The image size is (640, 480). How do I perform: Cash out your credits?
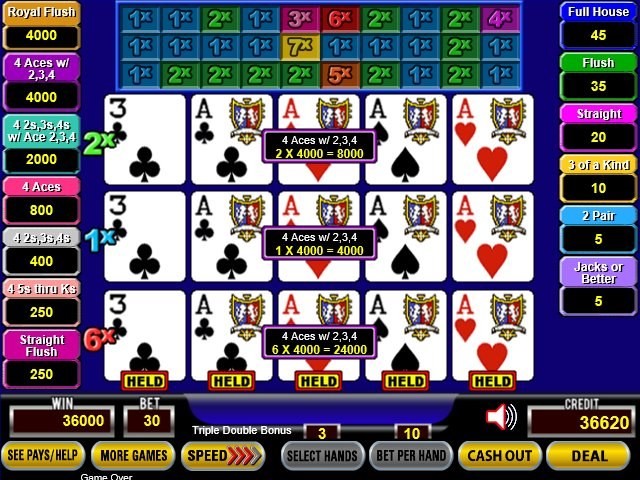coord(499,456)
